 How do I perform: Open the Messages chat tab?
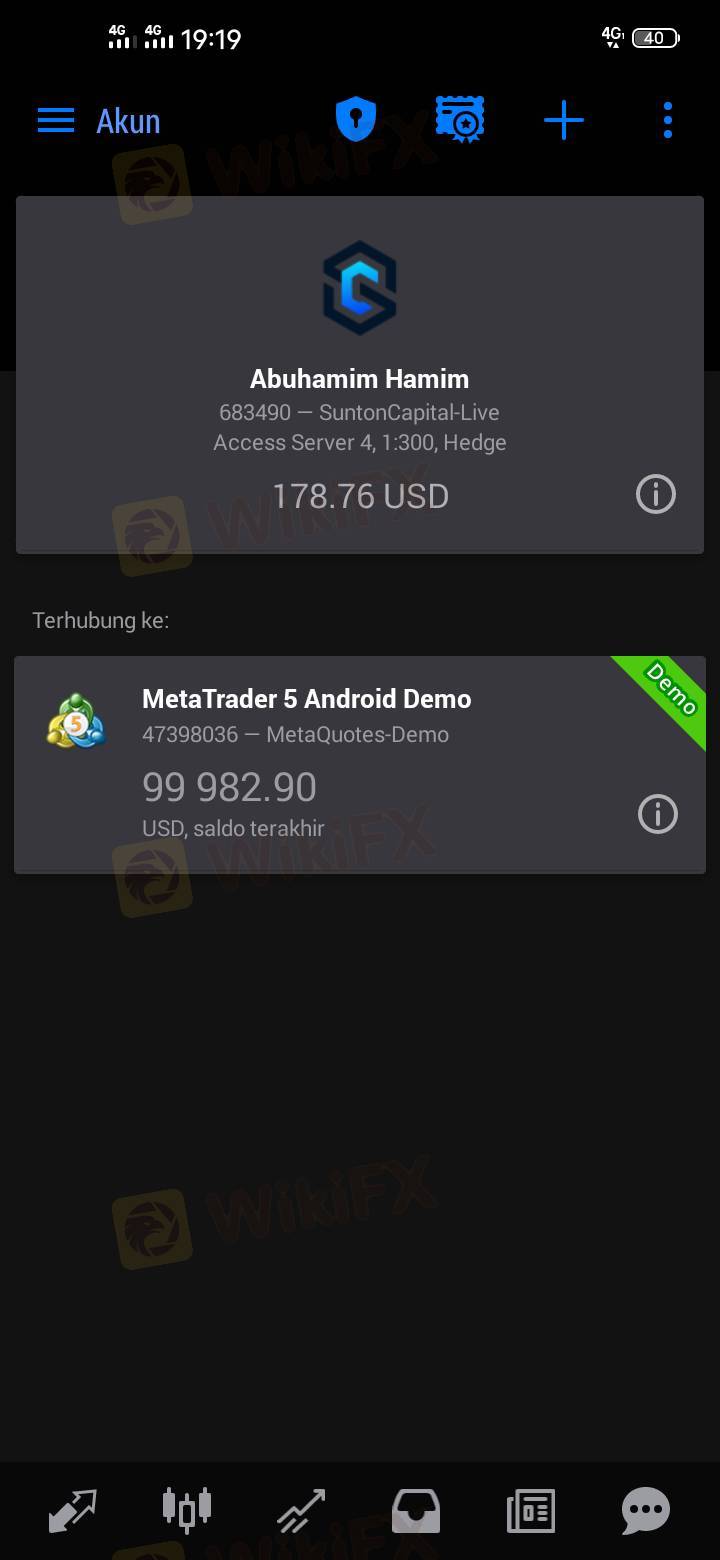click(645, 1510)
